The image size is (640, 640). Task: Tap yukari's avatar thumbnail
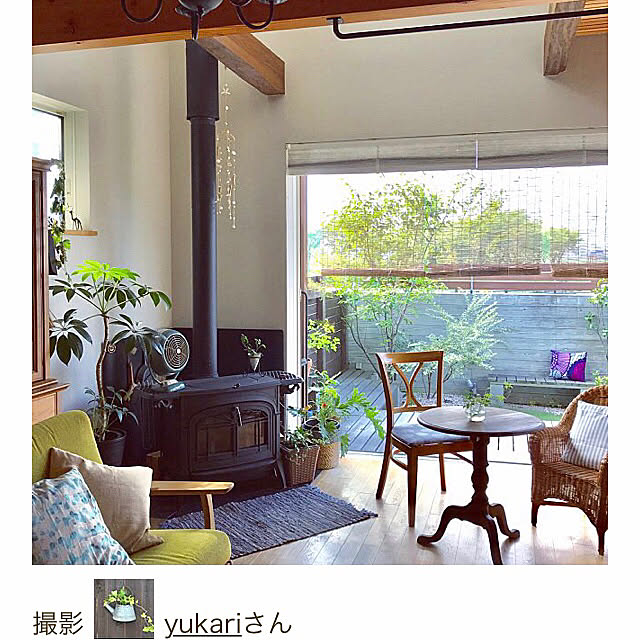(x=123, y=609)
